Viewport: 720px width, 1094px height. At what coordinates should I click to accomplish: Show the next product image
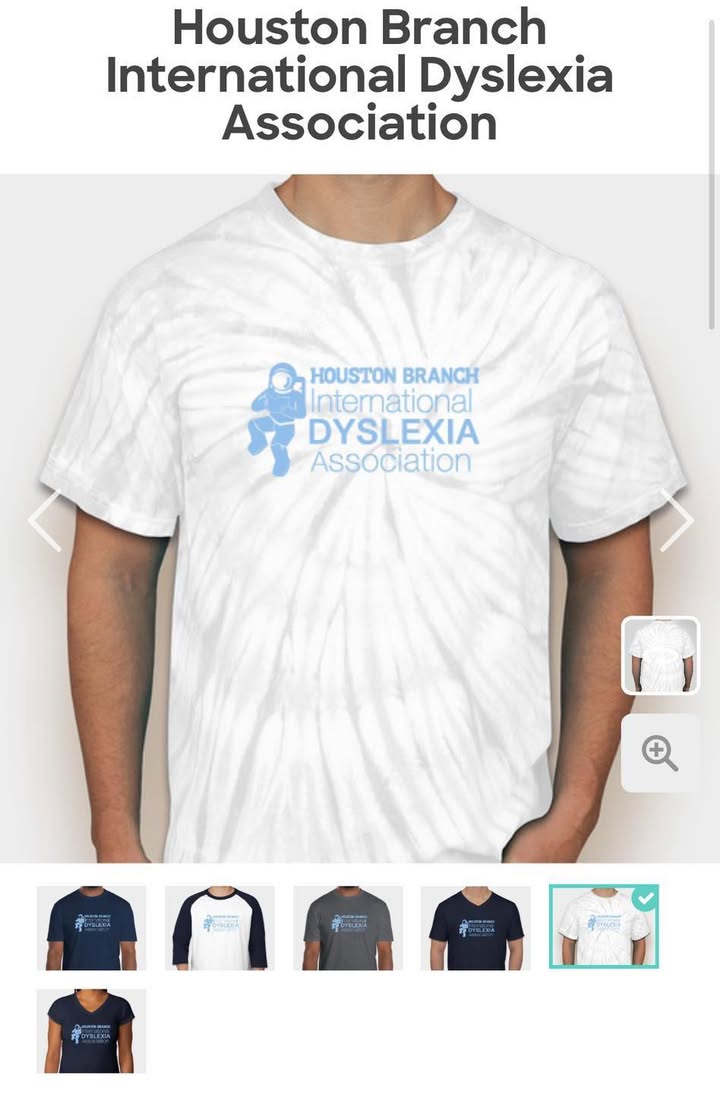(x=676, y=520)
